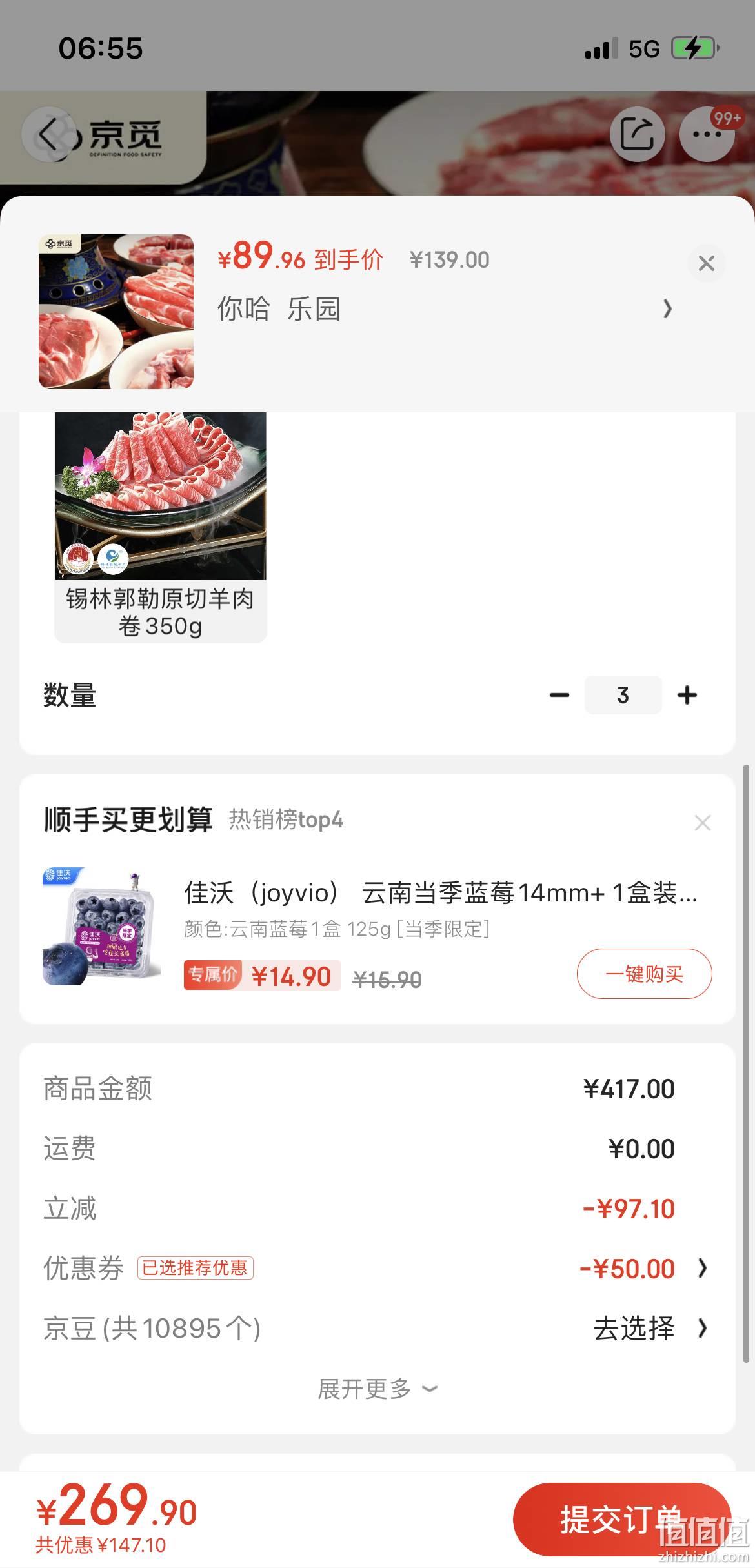
Task: Close the order panel
Action: tap(707, 263)
